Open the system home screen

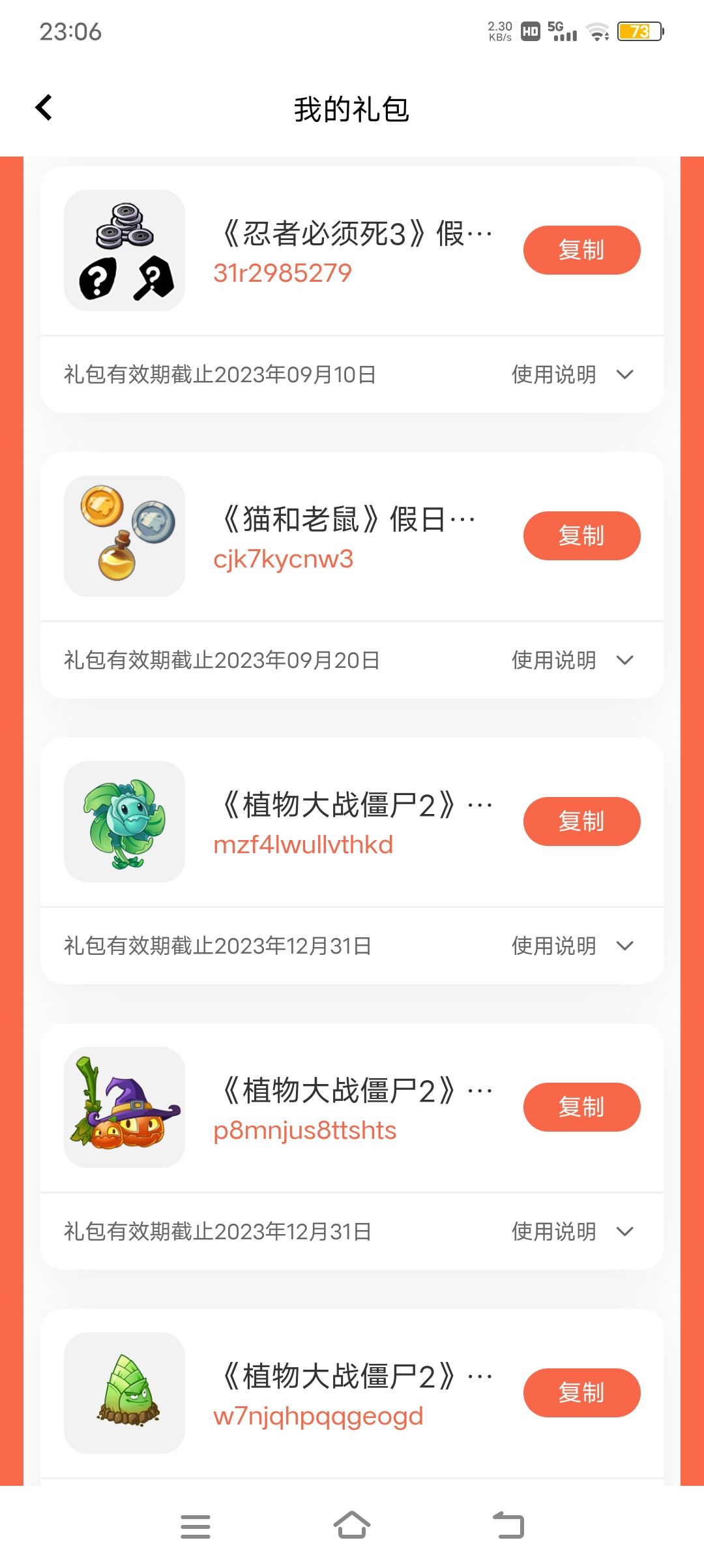[x=352, y=1526]
